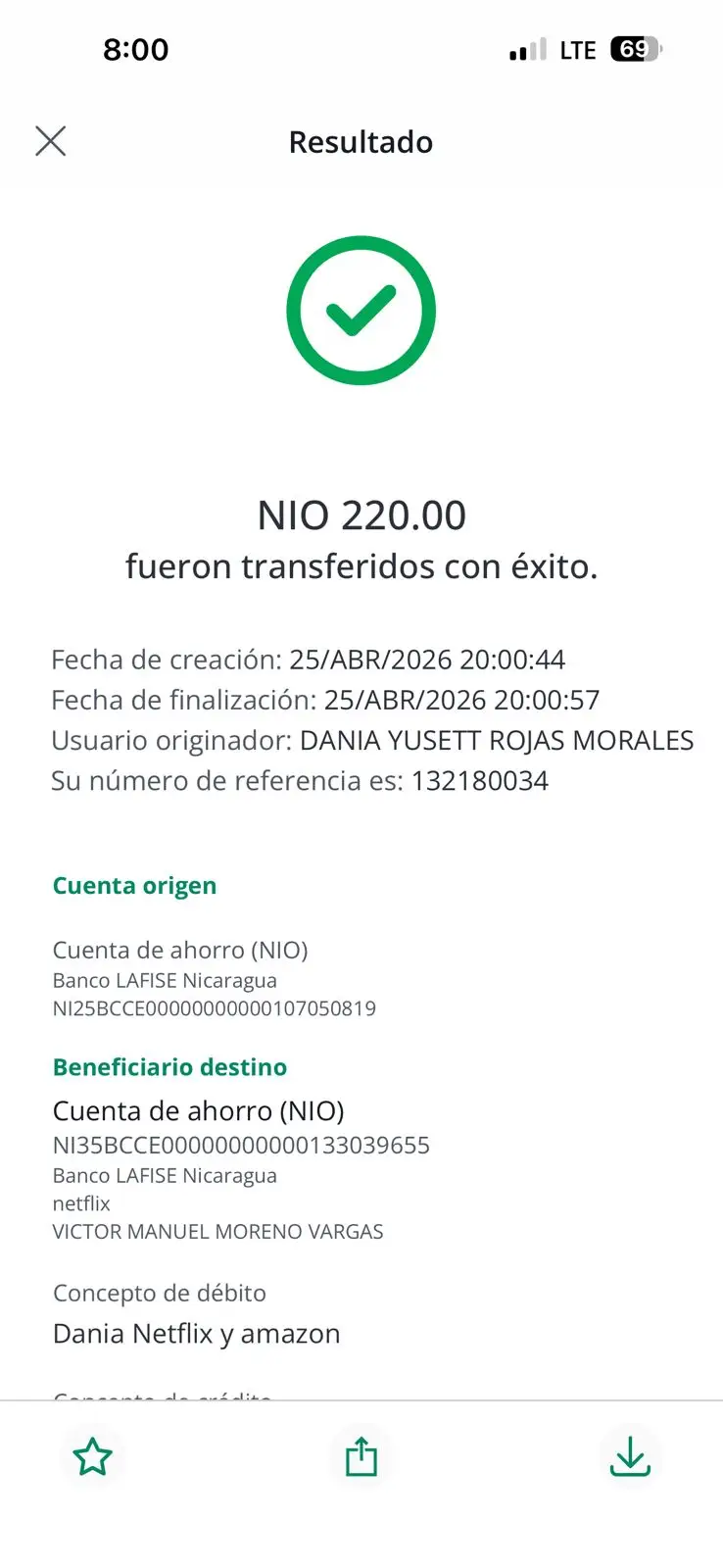Save this transfer as a favorite
This screenshot has width=723, height=1568.
coord(93,1456)
